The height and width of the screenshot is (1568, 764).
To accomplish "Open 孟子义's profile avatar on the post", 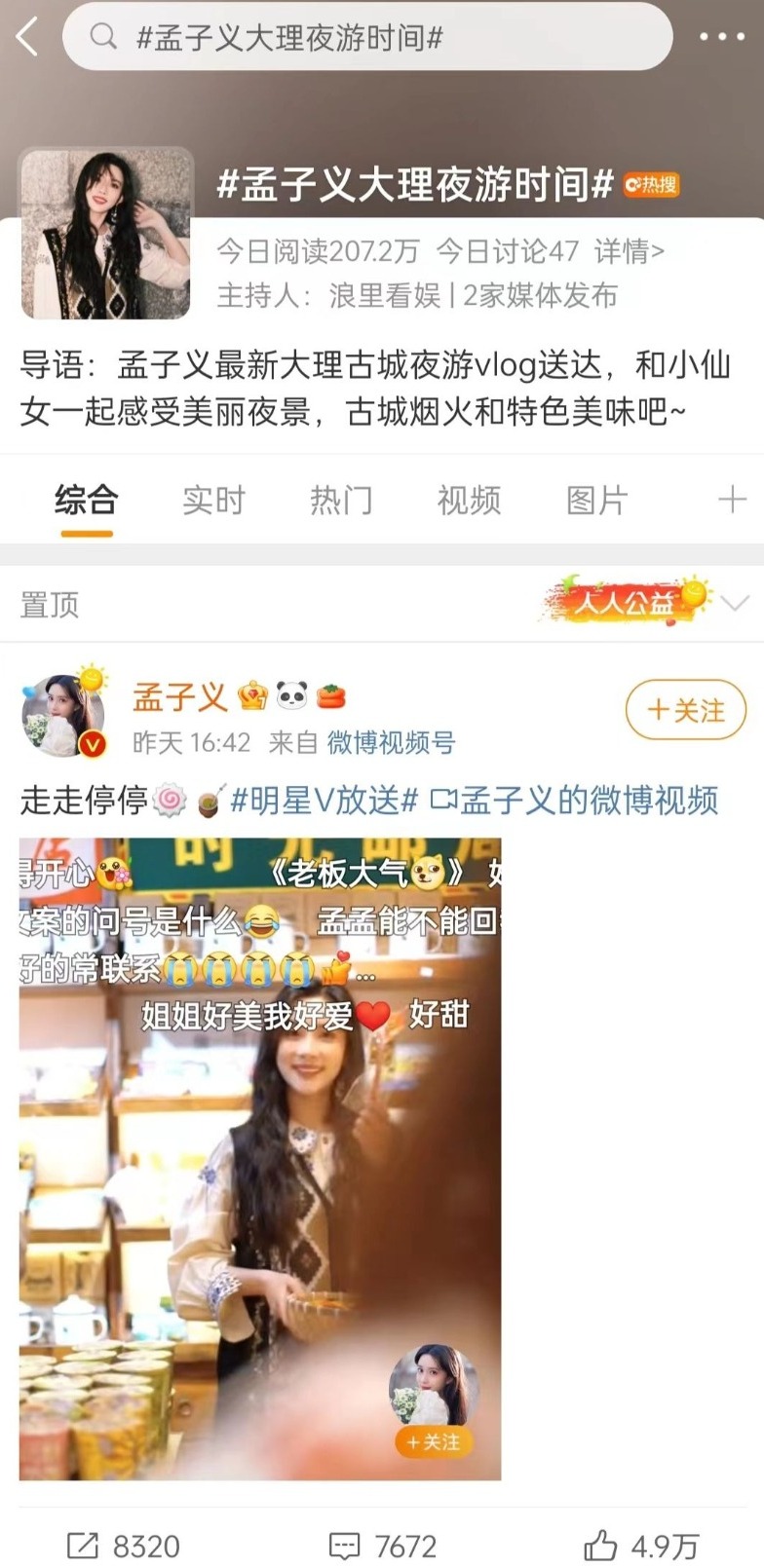I will click(x=63, y=716).
